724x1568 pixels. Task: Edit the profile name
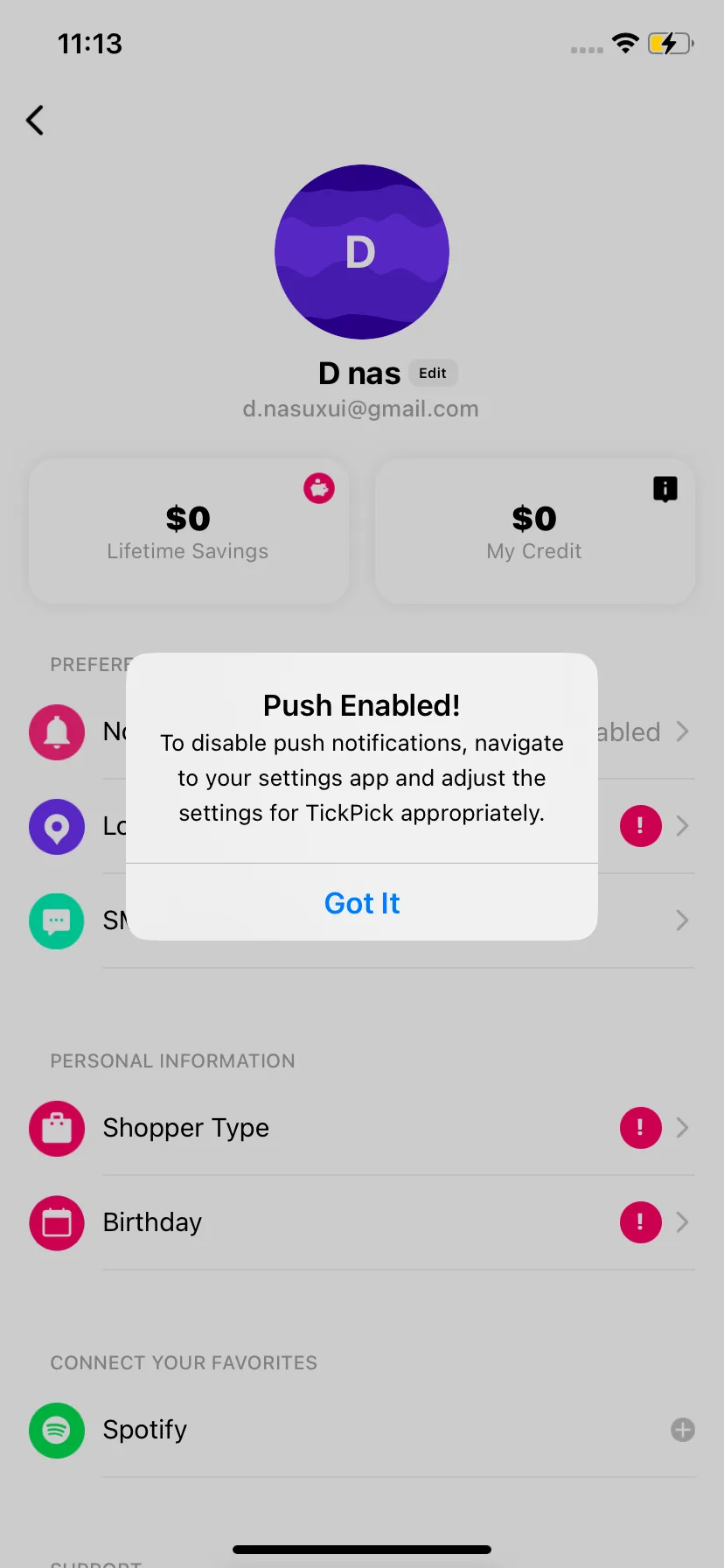[x=433, y=373]
